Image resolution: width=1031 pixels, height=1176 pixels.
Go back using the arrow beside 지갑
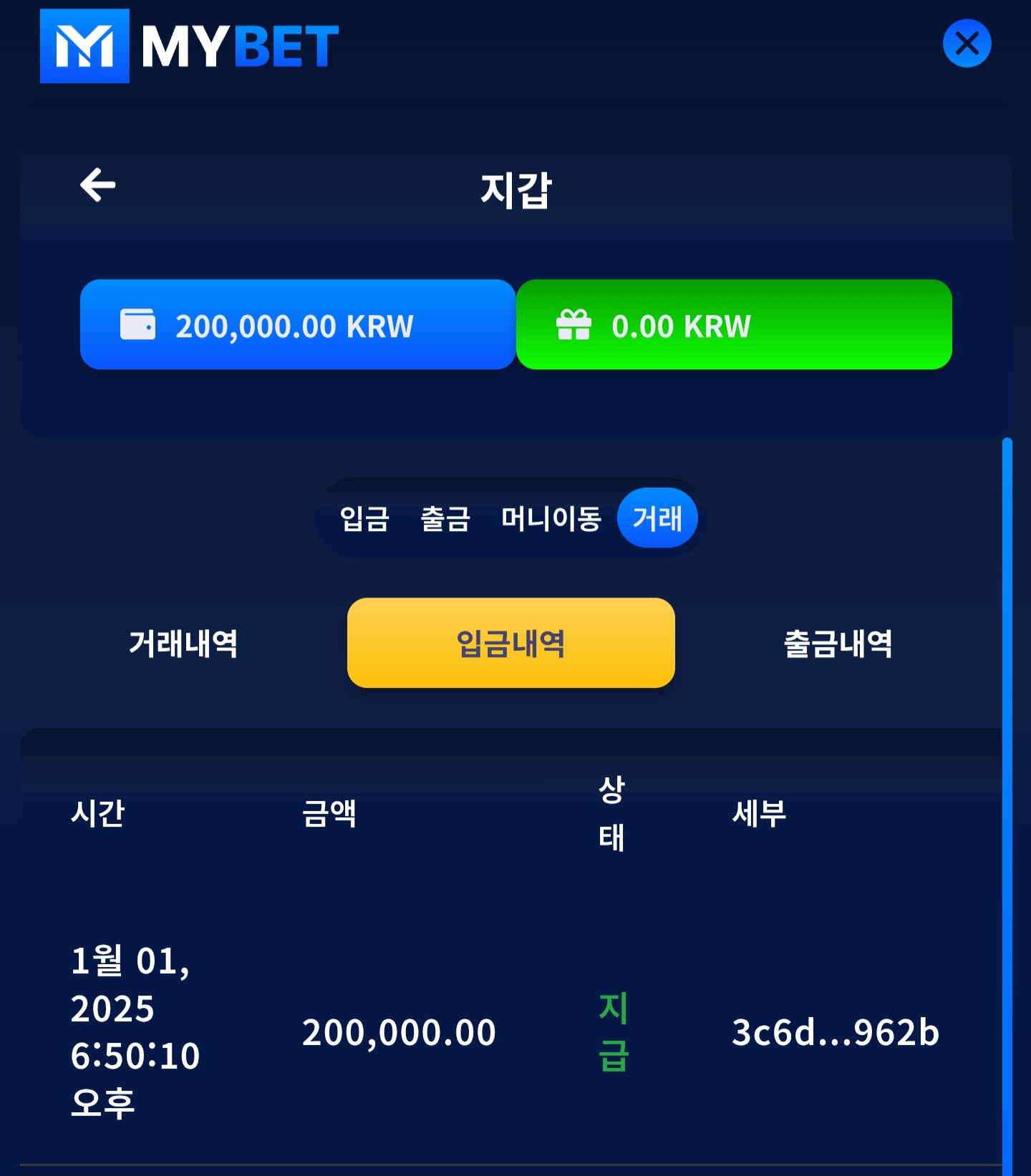pos(98,185)
